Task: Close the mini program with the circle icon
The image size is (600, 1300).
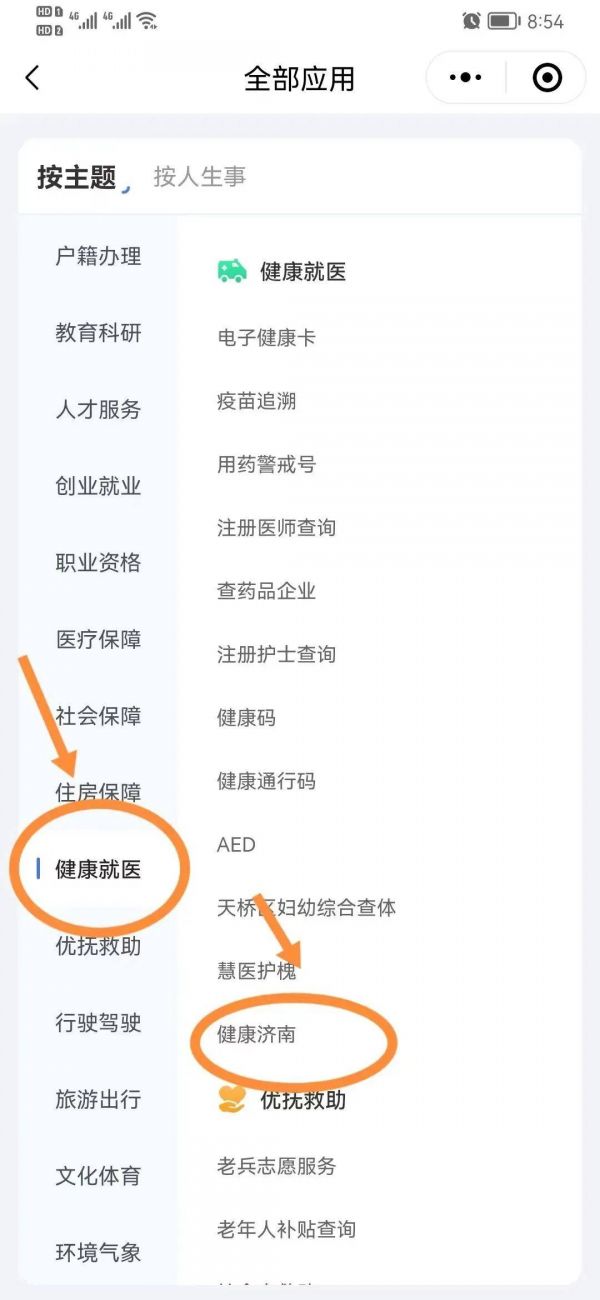Action: [547, 78]
